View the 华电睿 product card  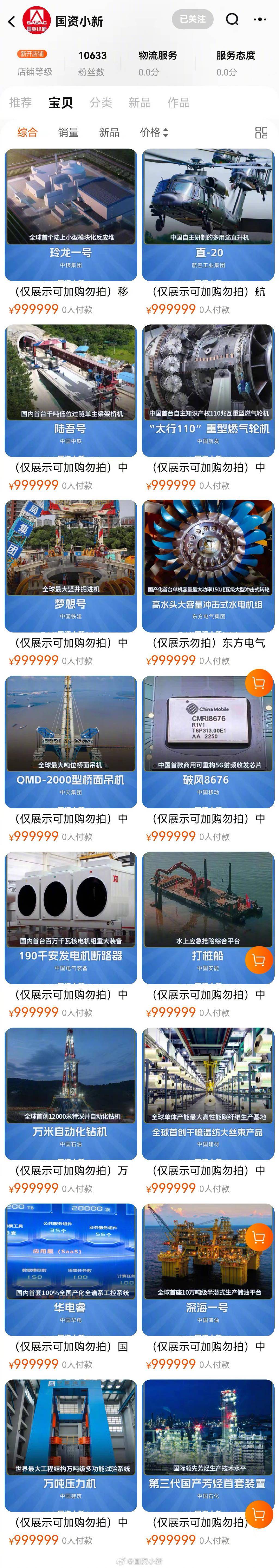click(x=71, y=1269)
